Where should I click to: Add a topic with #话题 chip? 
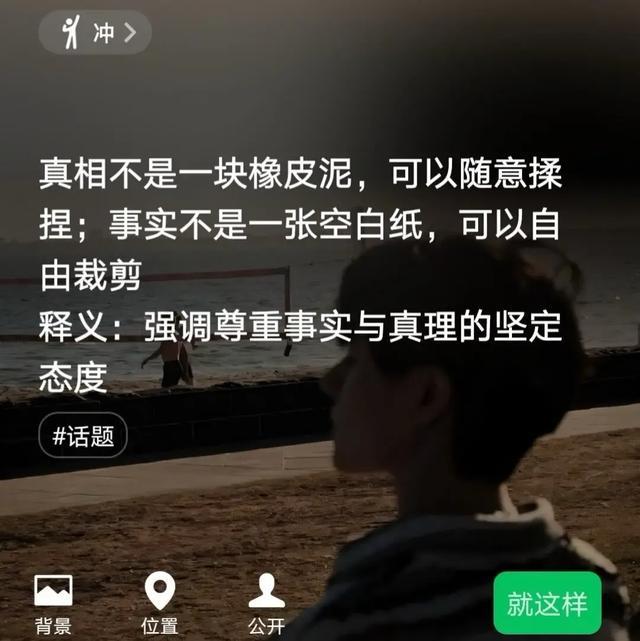point(83,435)
